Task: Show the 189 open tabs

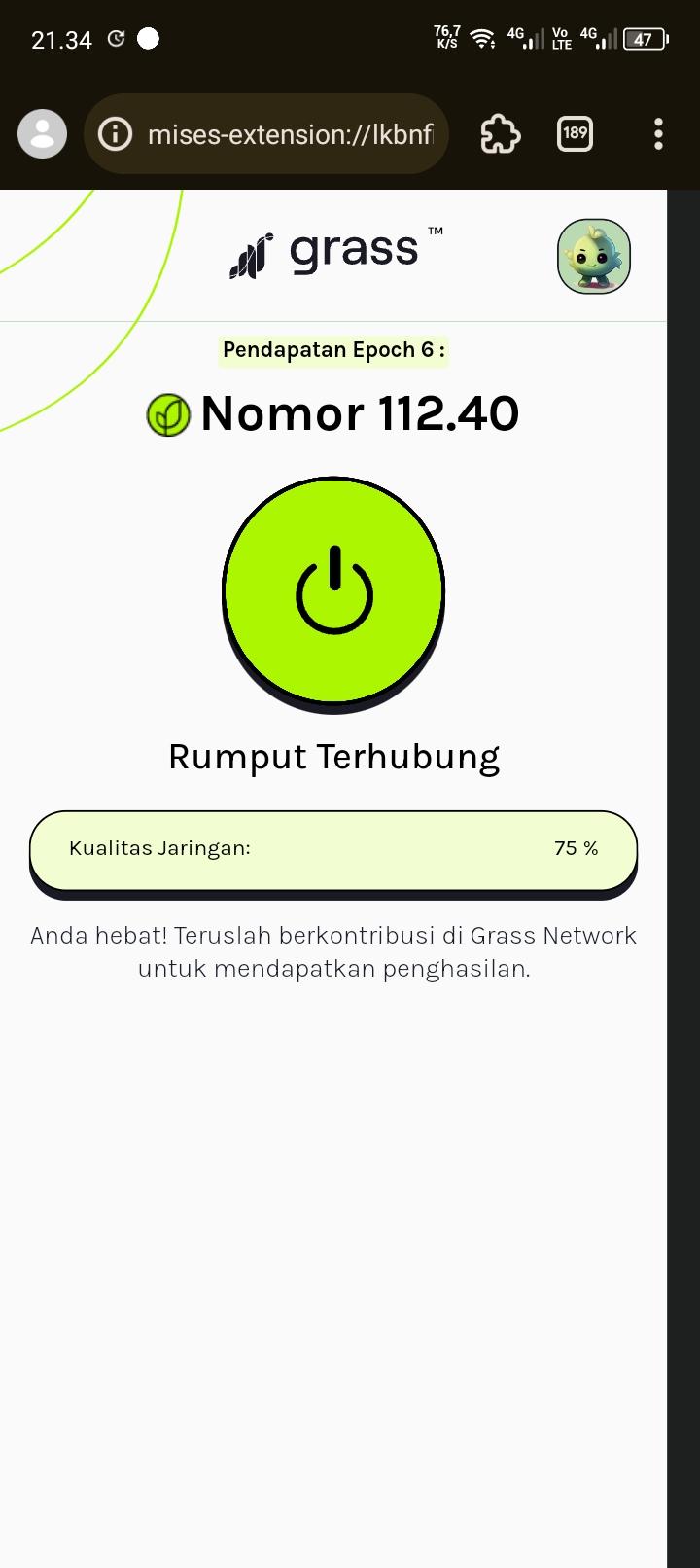Action: point(575,134)
